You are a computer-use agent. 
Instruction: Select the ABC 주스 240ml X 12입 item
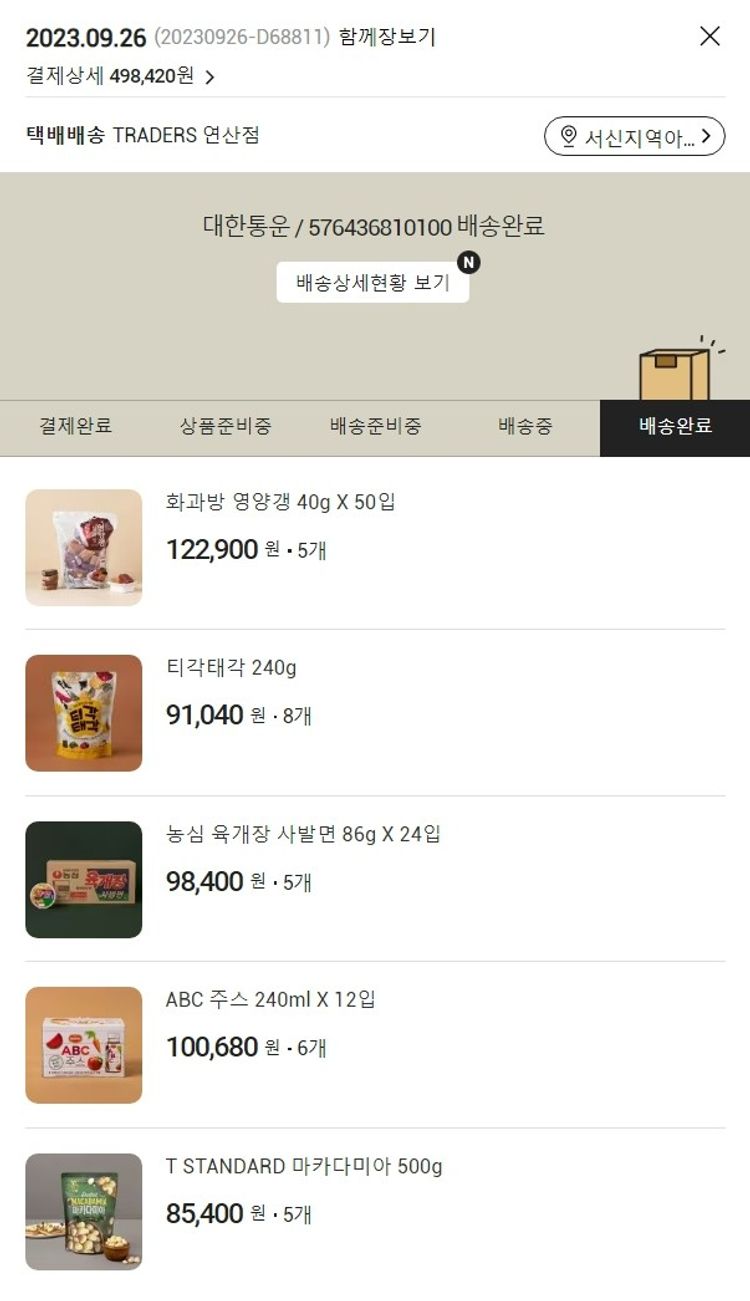270,1000
